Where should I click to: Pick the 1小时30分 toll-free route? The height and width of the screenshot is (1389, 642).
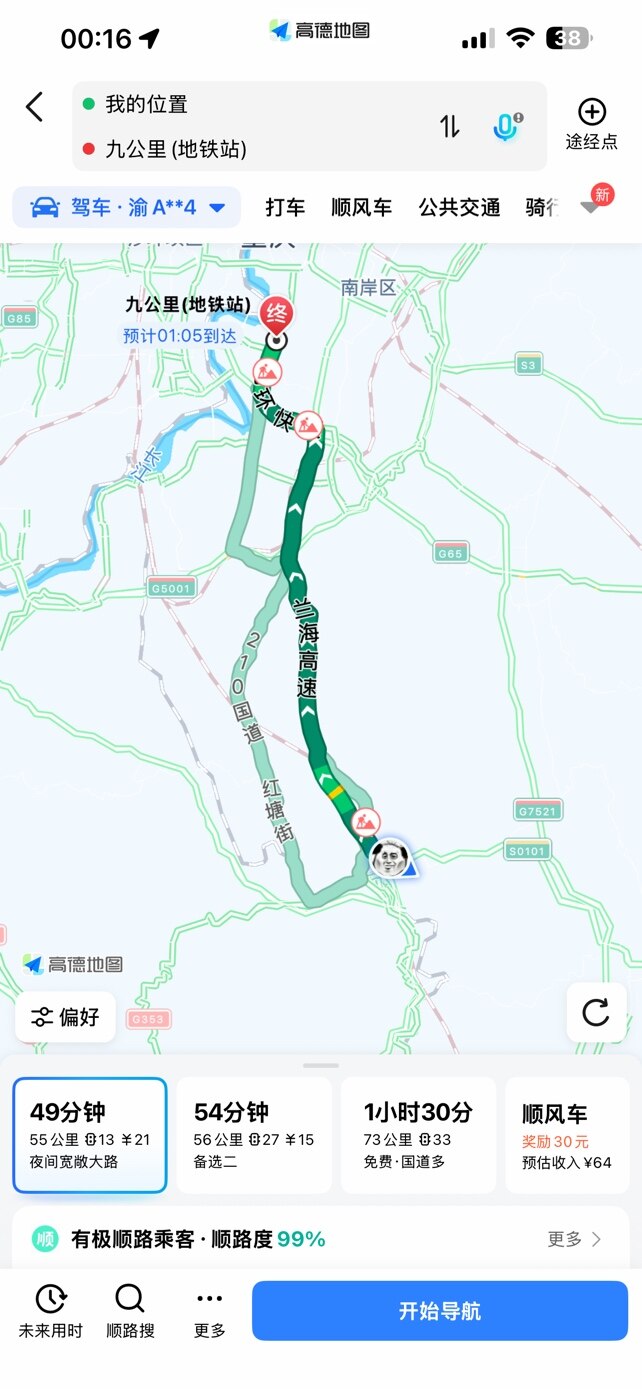418,1135
